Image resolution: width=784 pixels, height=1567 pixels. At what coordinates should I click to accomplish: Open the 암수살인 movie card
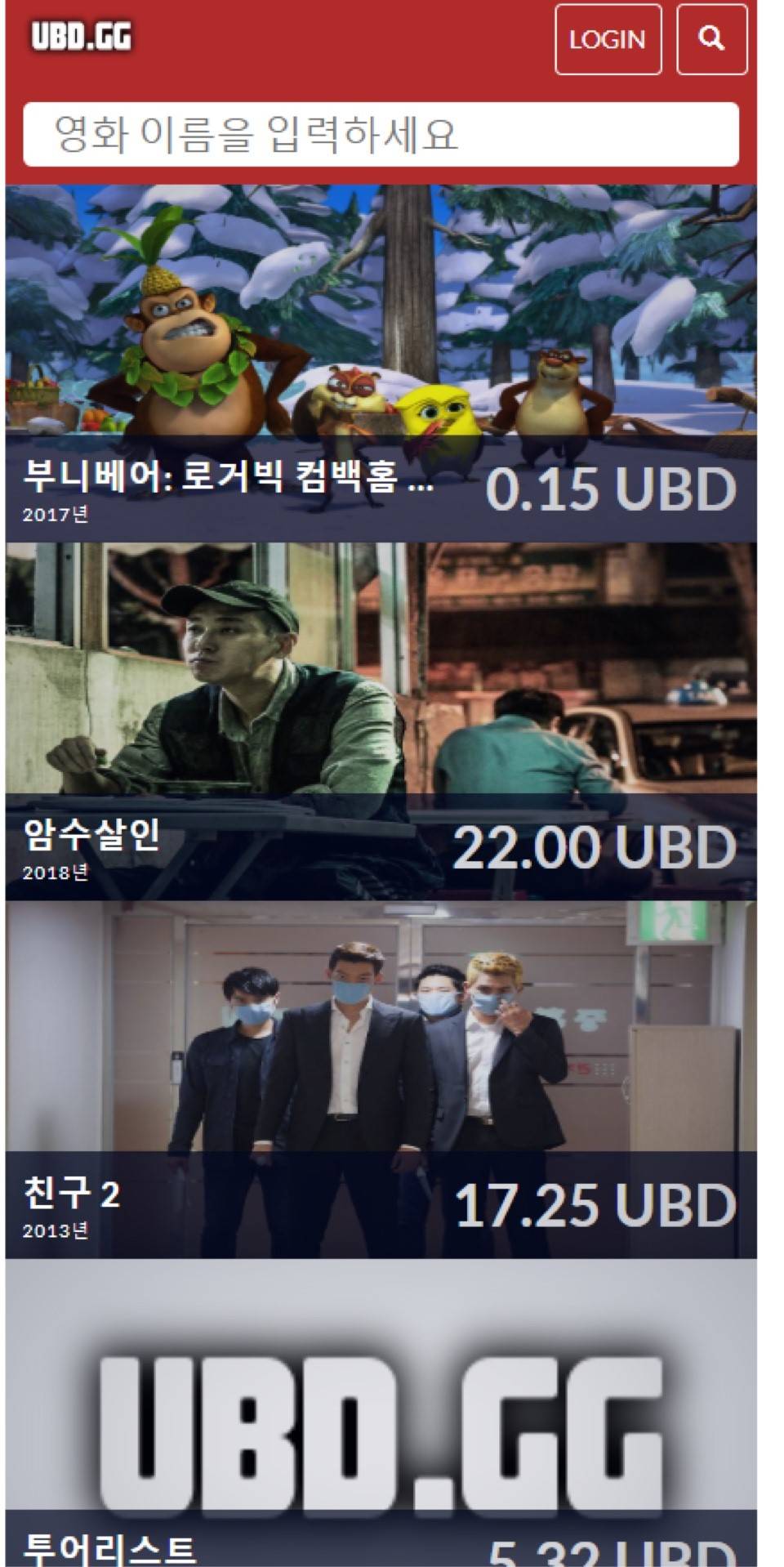(x=381, y=721)
